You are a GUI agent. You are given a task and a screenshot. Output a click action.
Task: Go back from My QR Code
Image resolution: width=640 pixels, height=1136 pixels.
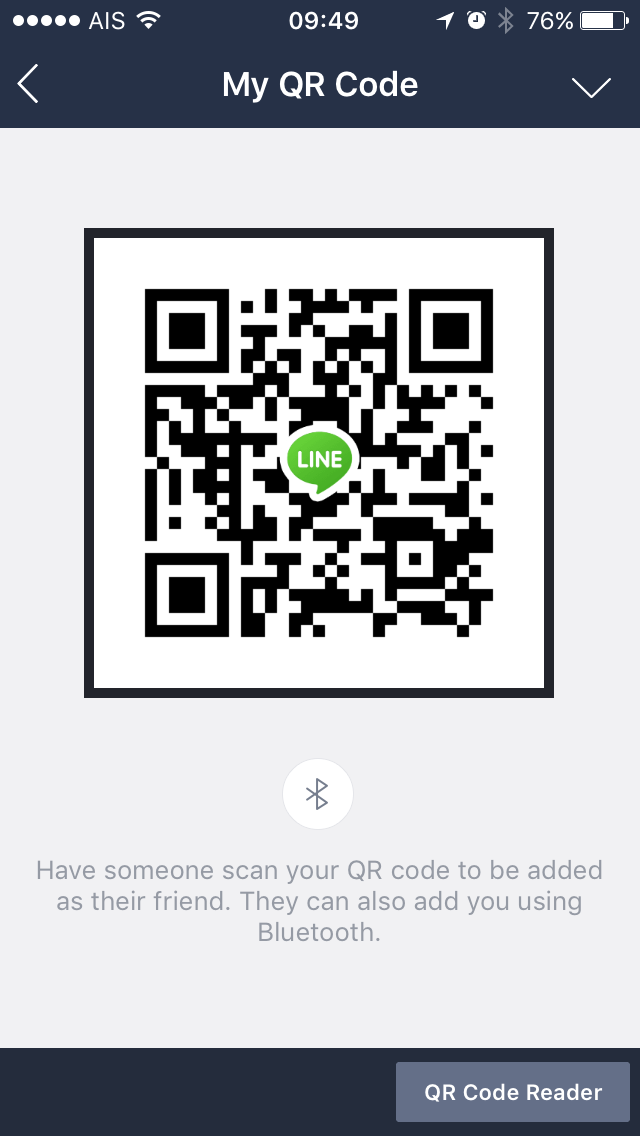29,85
